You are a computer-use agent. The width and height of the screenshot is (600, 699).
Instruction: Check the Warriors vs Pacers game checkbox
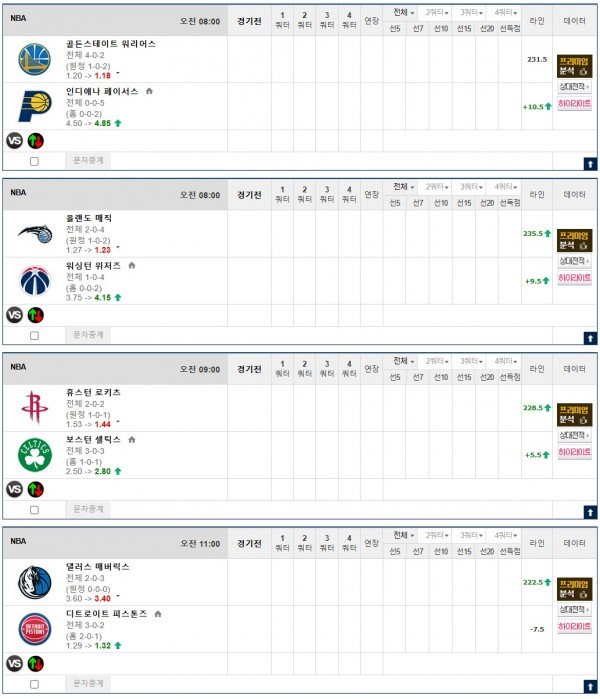point(35,161)
